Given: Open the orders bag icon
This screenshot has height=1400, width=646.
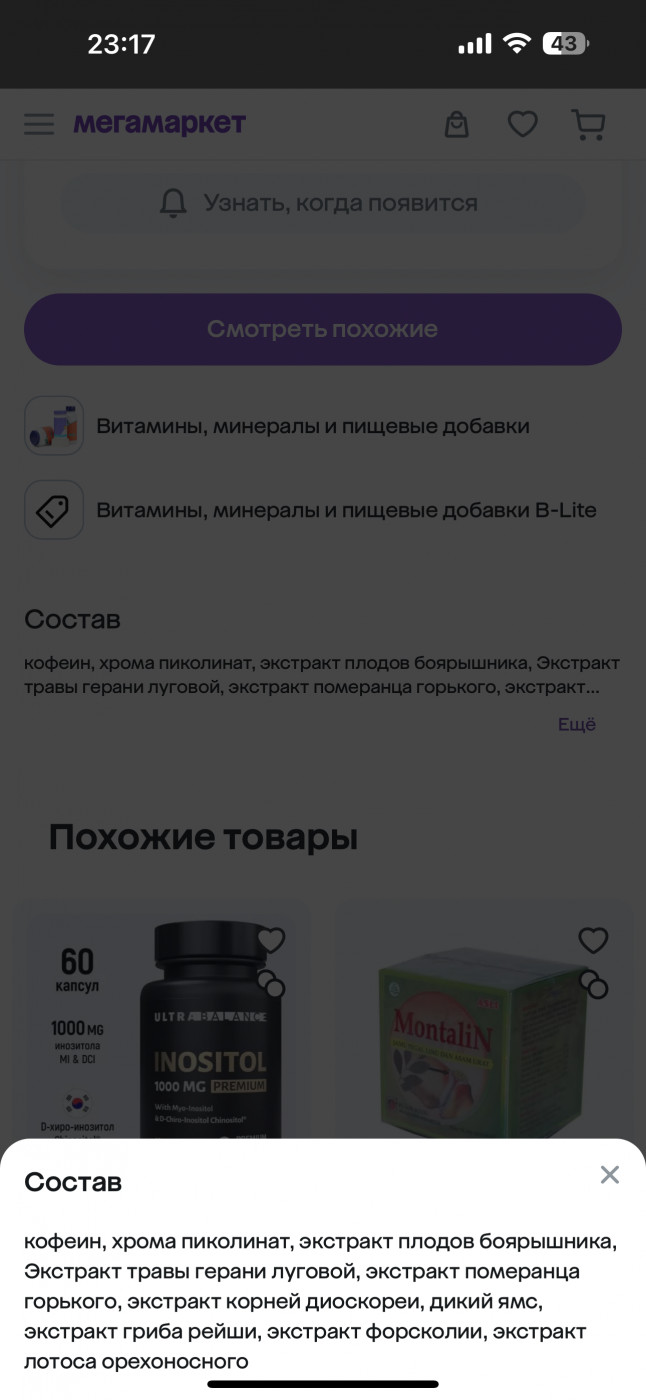Looking at the screenshot, I should click(457, 124).
